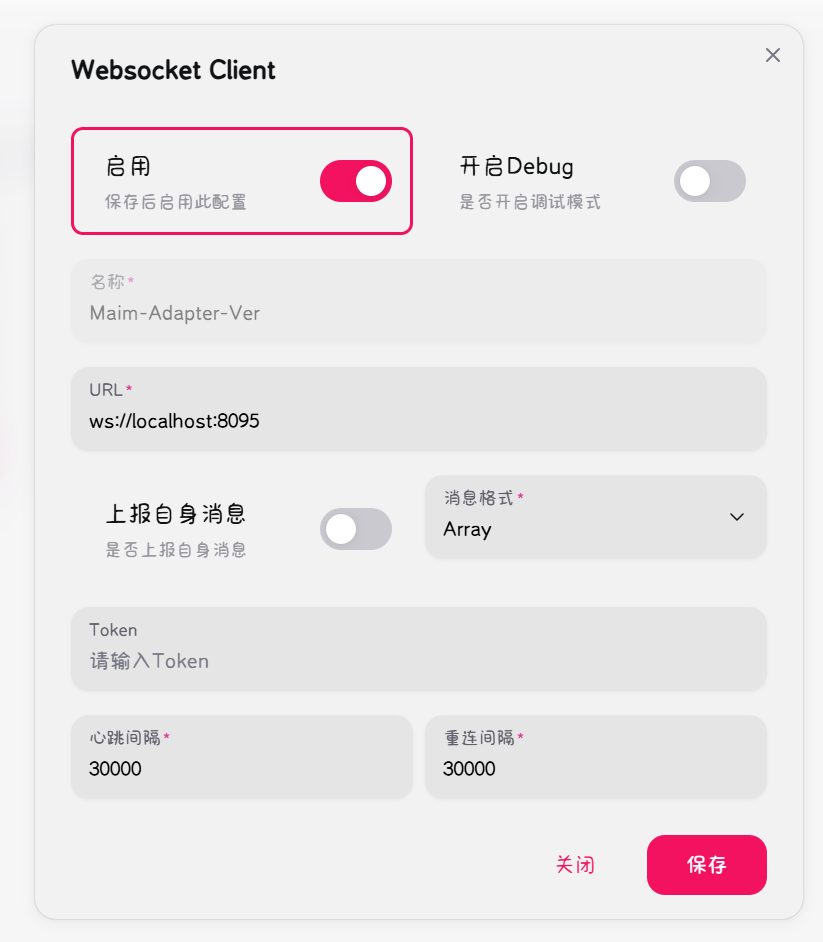This screenshot has width=823, height=942.
Task: Edit the 重连间隔 value
Action: 595,768
